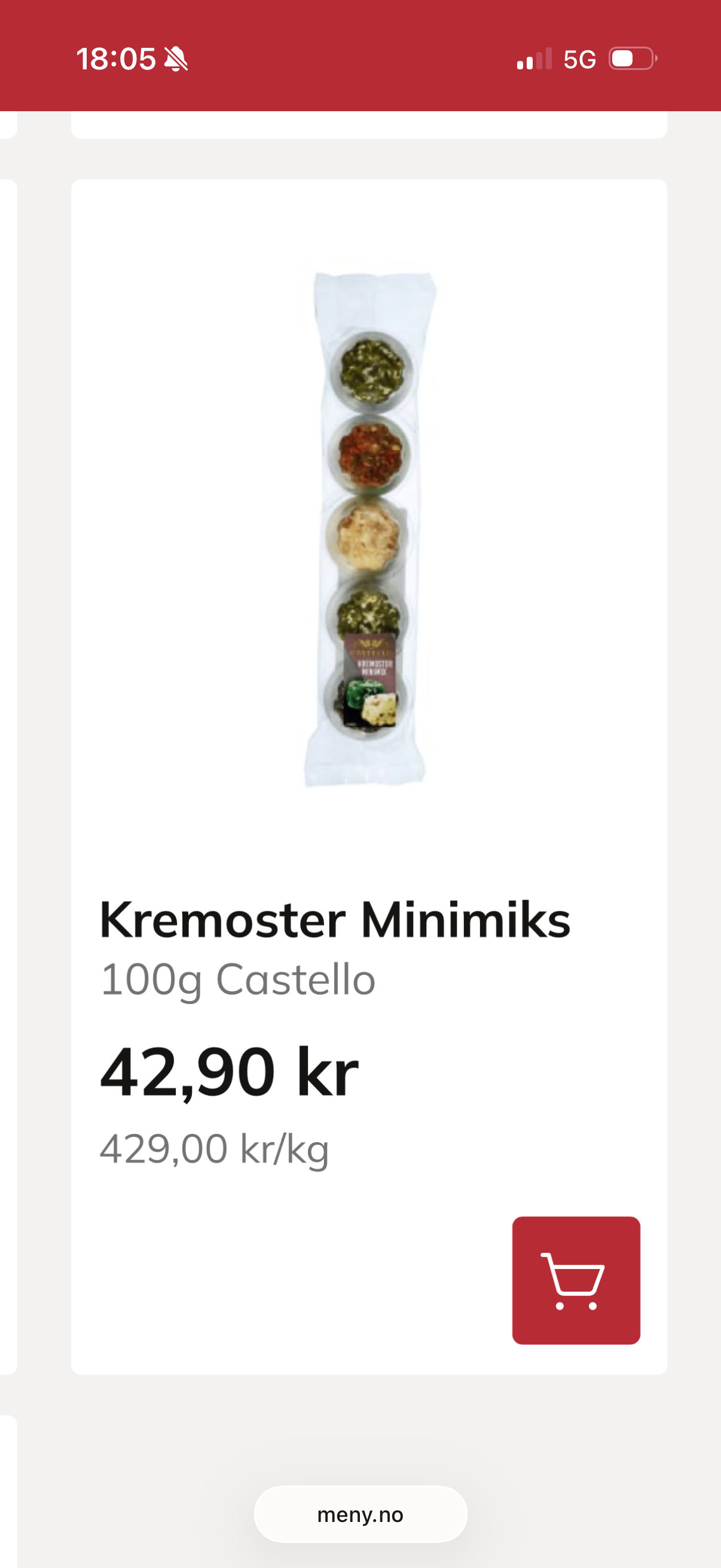Viewport: 721px width, 1568px height.
Task: Open the Kremoster Minimiks product card
Action: (x=335, y=919)
